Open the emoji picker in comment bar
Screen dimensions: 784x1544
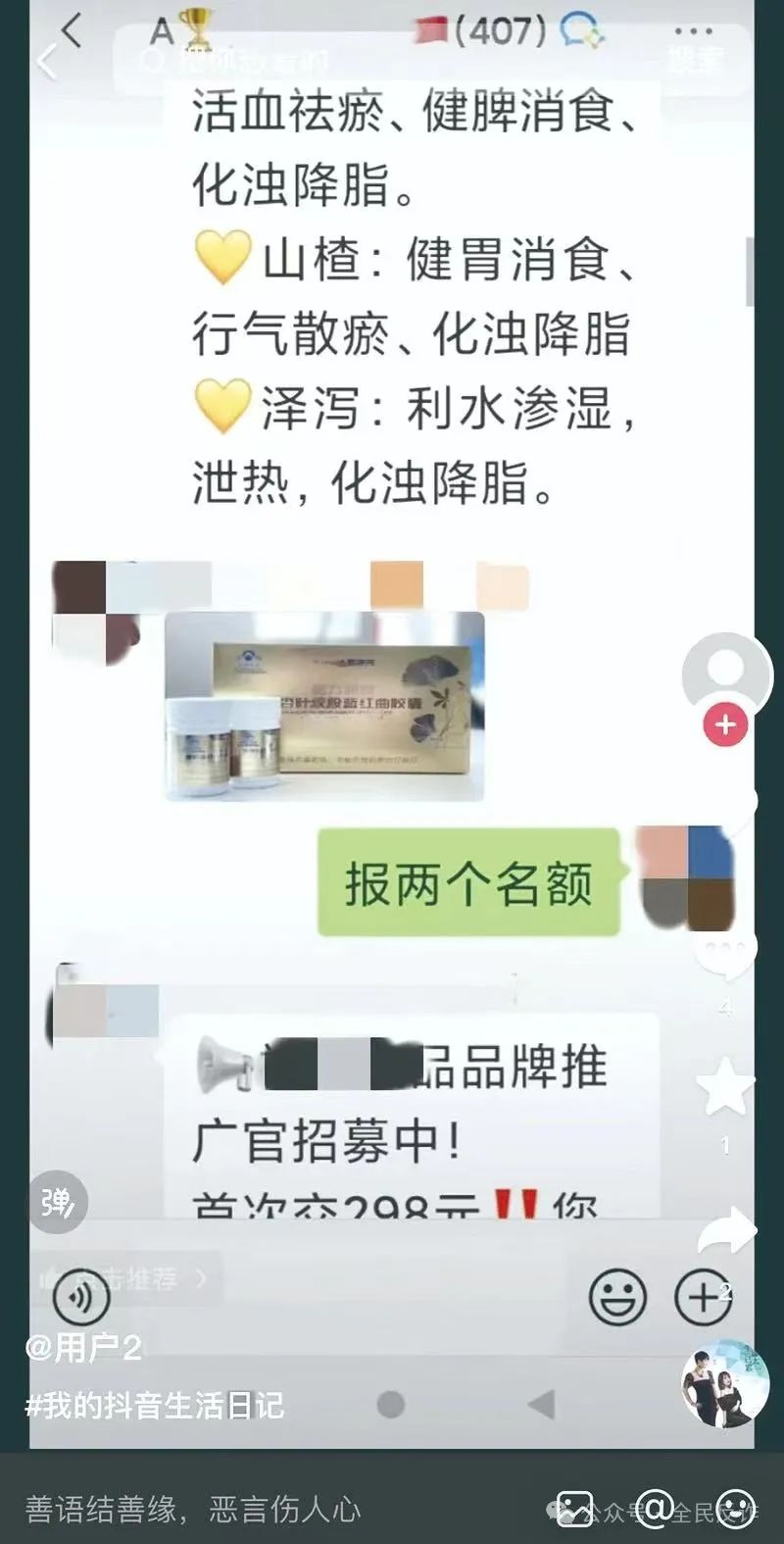735,1509
